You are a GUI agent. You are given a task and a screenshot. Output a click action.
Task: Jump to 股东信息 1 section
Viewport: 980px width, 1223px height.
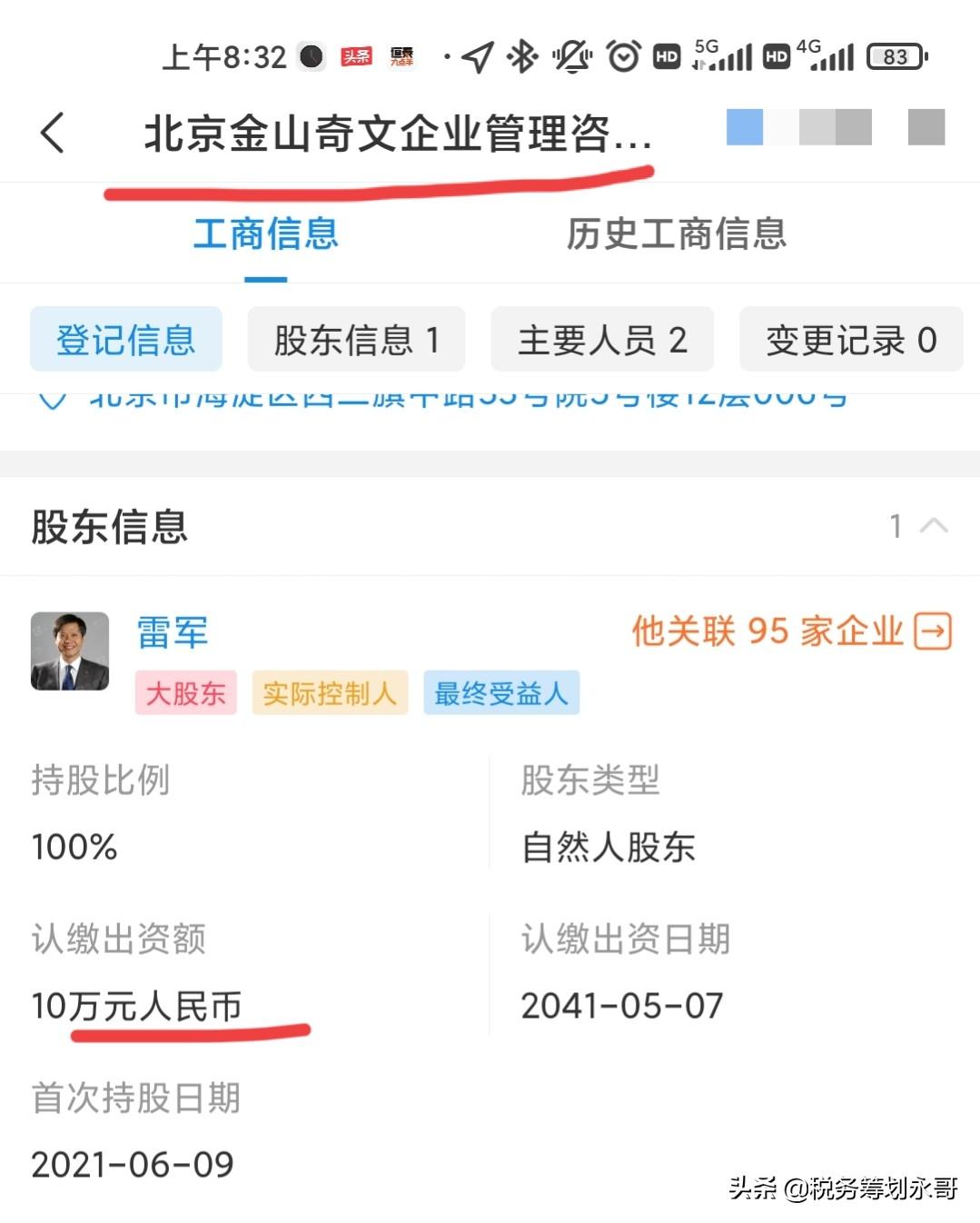click(x=356, y=340)
